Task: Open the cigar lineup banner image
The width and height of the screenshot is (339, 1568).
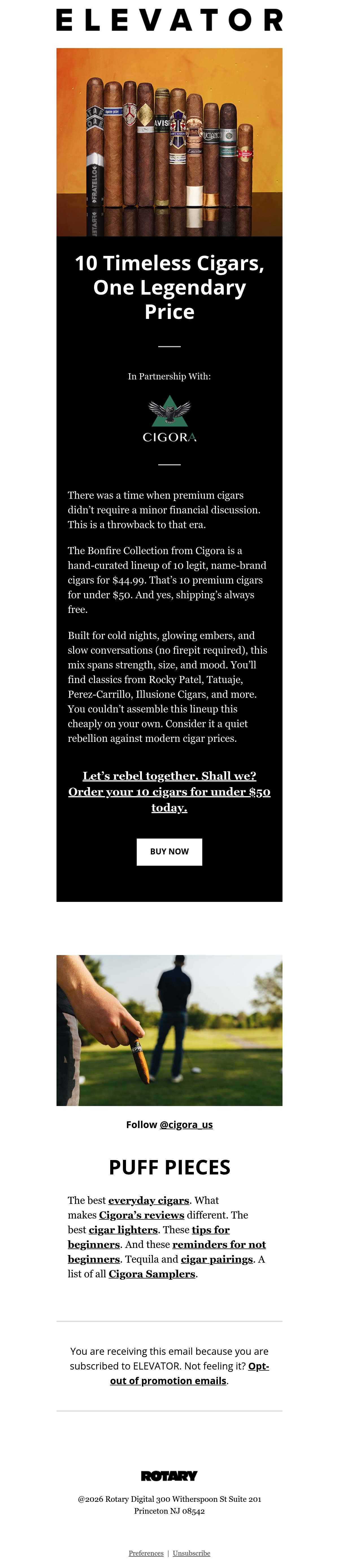Action: (x=169, y=142)
